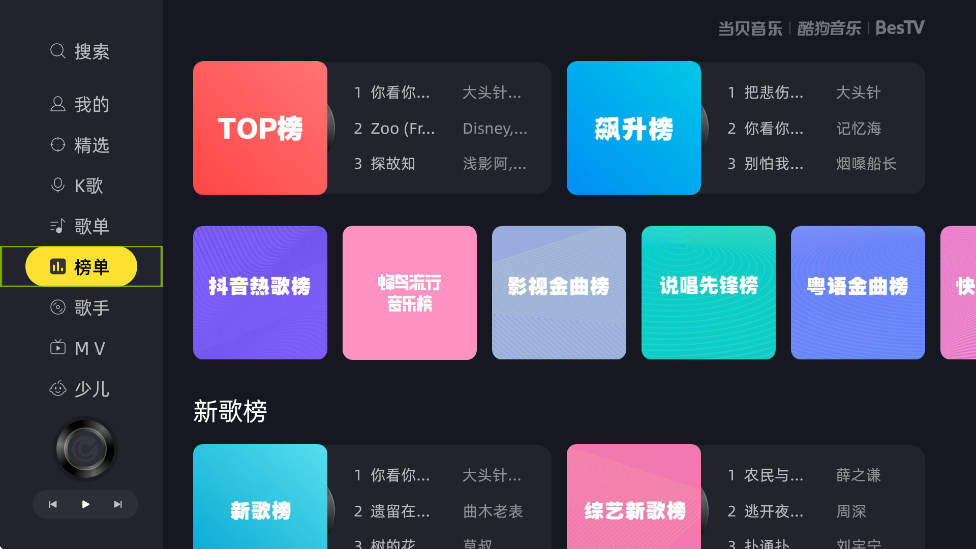
Task: Skip to previous track
Action: point(53,504)
